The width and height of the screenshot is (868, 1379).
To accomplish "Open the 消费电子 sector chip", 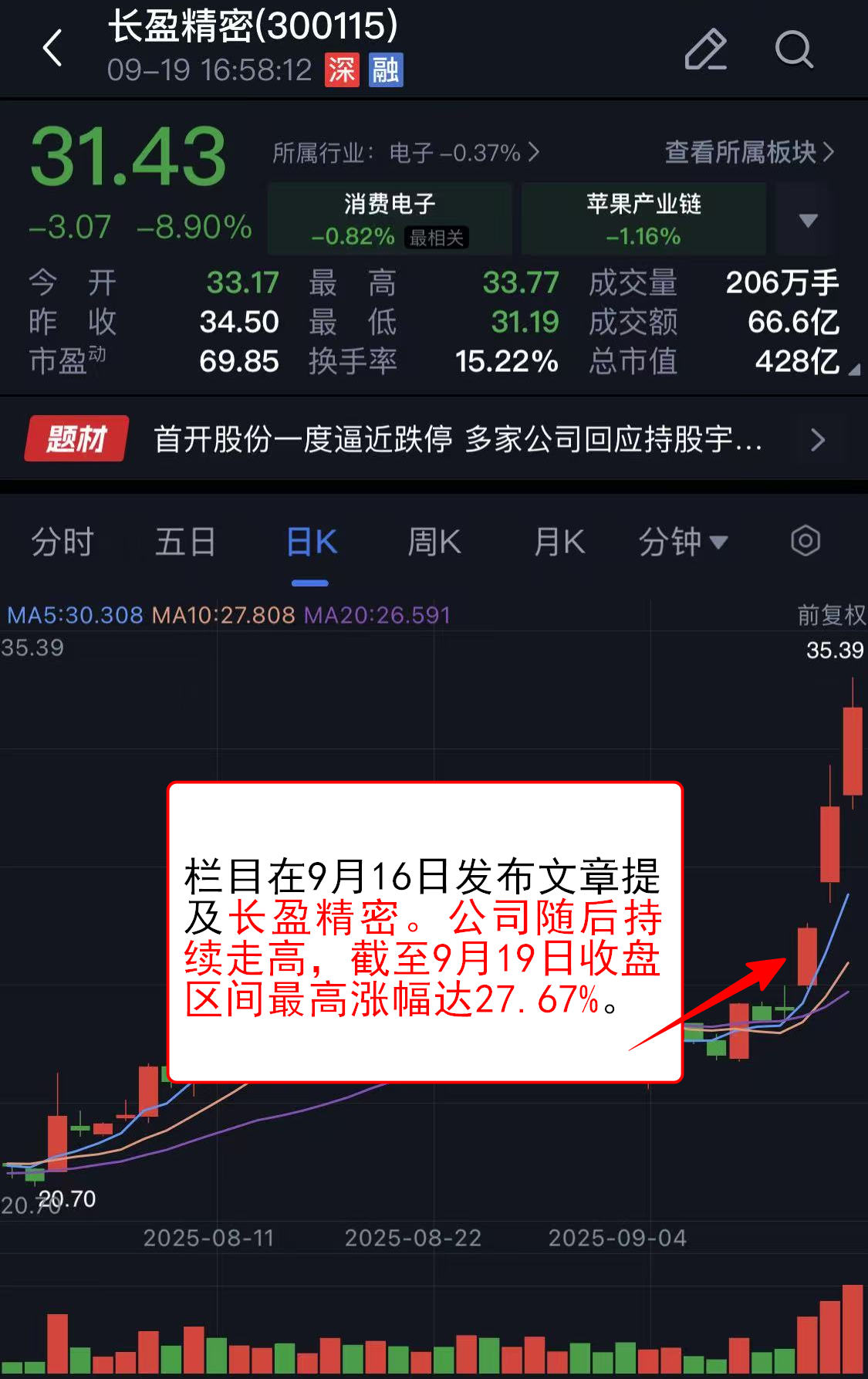I will tap(390, 219).
